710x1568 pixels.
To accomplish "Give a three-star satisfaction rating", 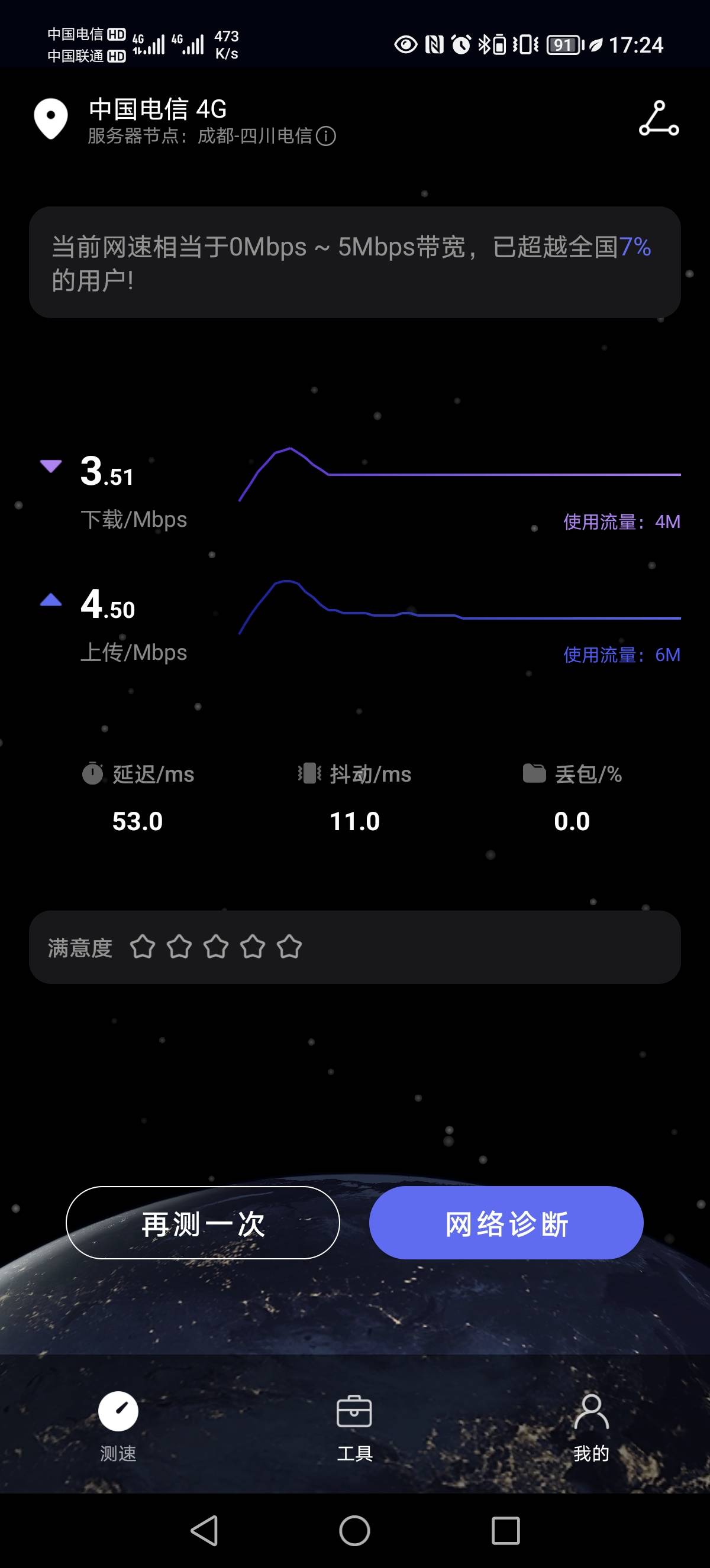I will 215,947.
